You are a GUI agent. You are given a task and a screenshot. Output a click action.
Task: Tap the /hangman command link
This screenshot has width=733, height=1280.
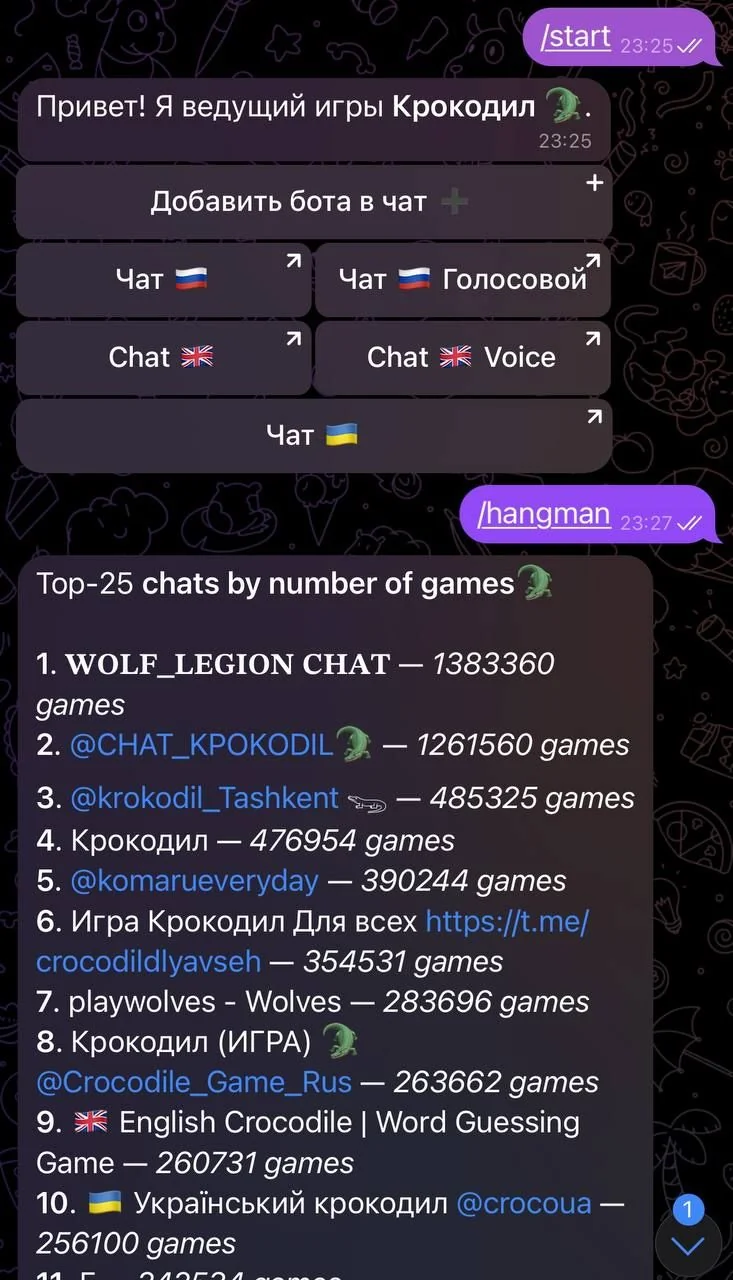[543, 514]
